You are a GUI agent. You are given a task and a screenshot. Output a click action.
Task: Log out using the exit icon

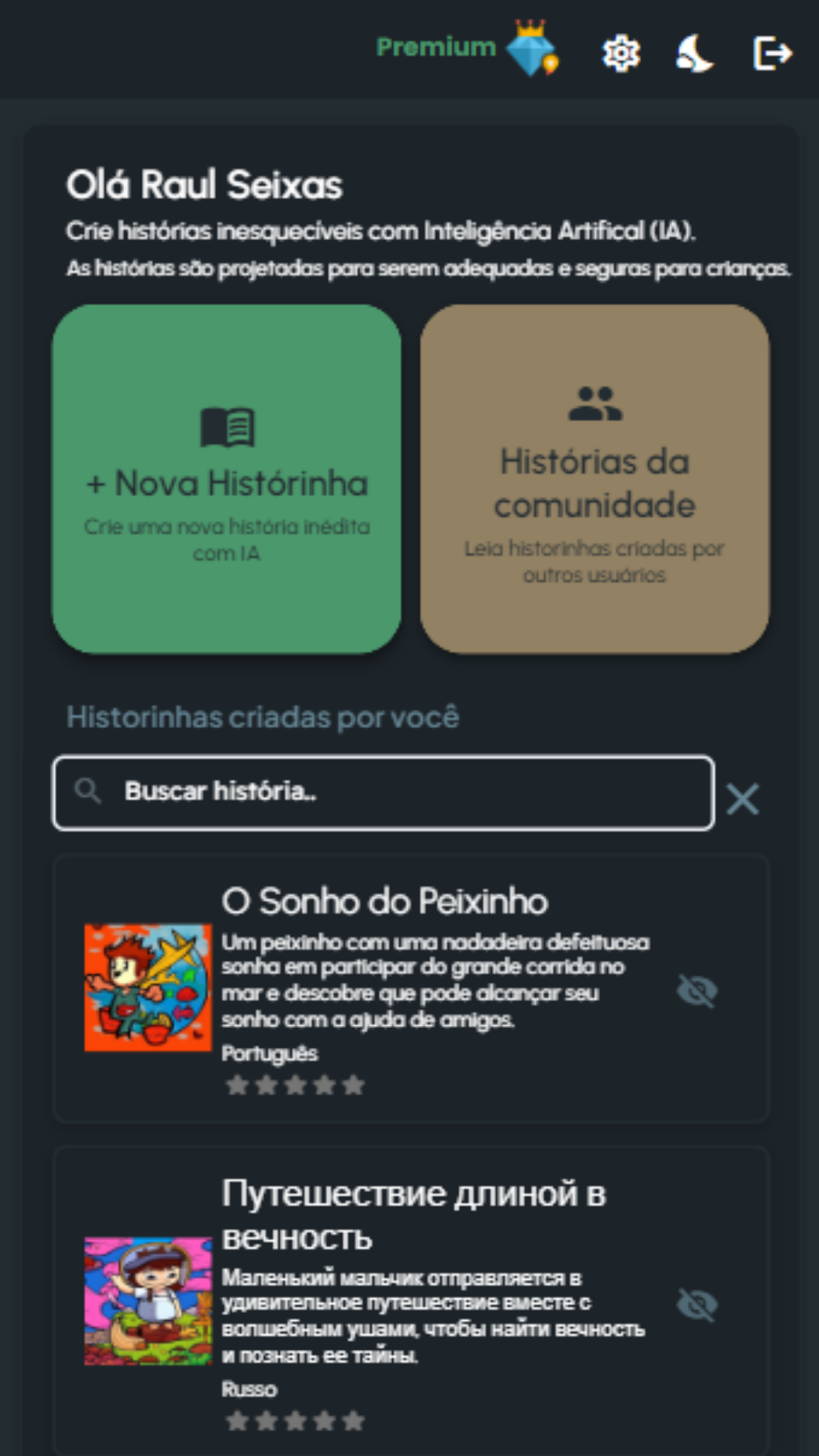tap(772, 53)
